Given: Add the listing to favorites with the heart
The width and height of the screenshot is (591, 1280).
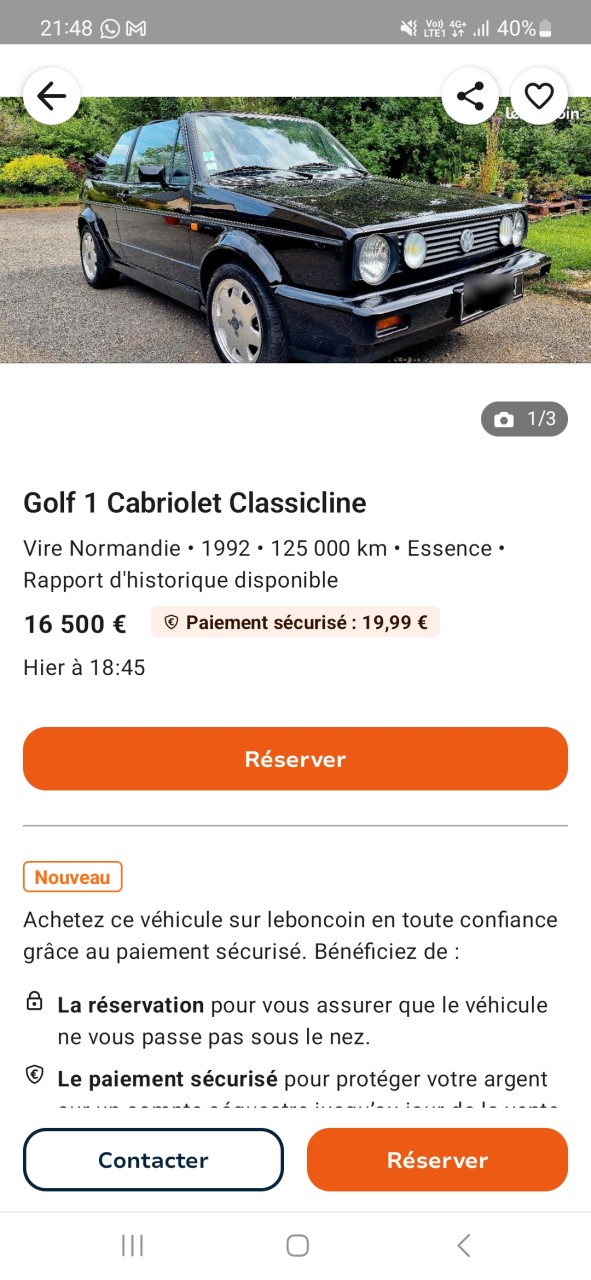Looking at the screenshot, I should (539, 96).
